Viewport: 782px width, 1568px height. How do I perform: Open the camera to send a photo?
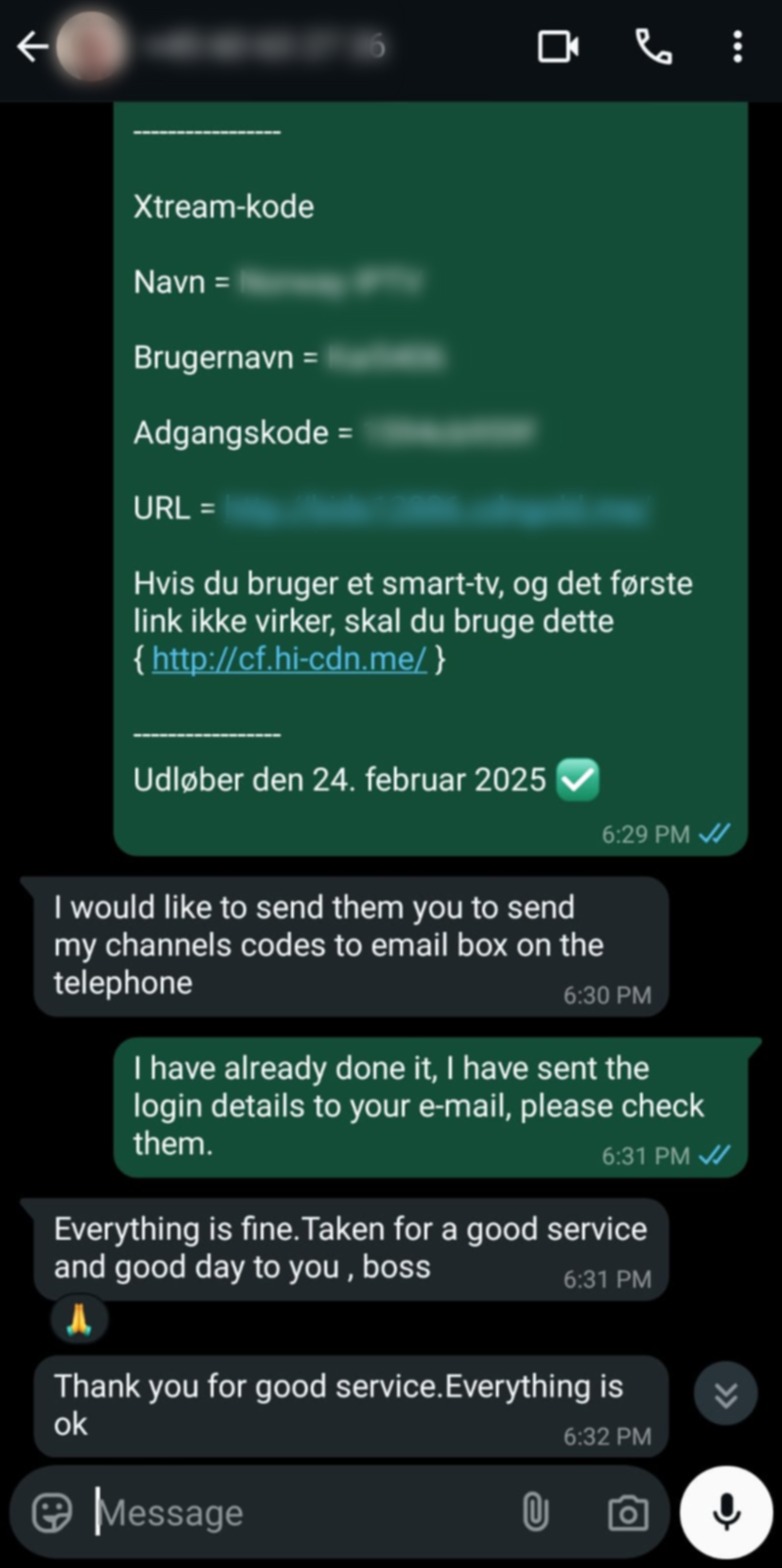click(x=627, y=1511)
